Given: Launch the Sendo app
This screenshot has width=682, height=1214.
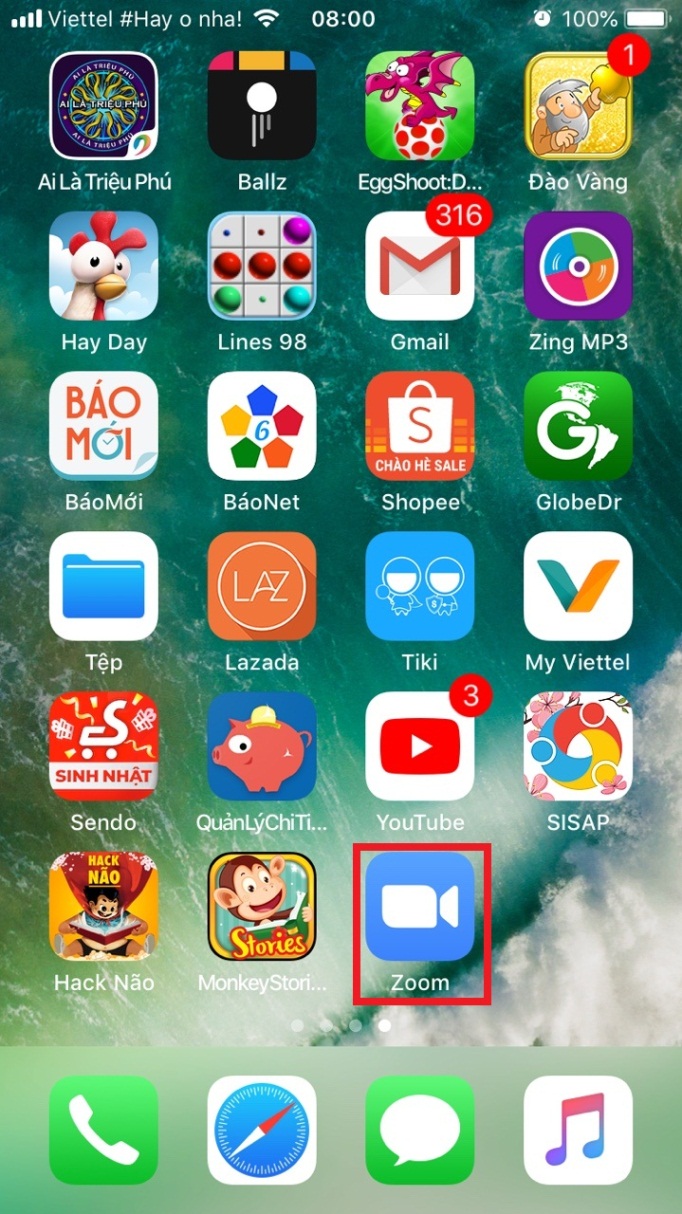Looking at the screenshot, I should click(104, 746).
